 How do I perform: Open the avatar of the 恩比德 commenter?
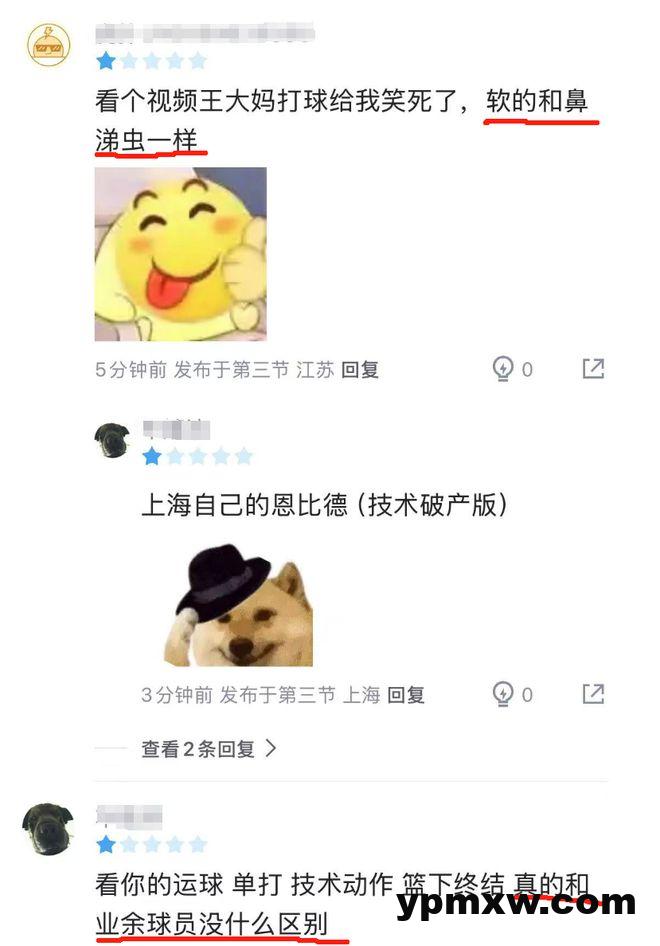[112, 440]
